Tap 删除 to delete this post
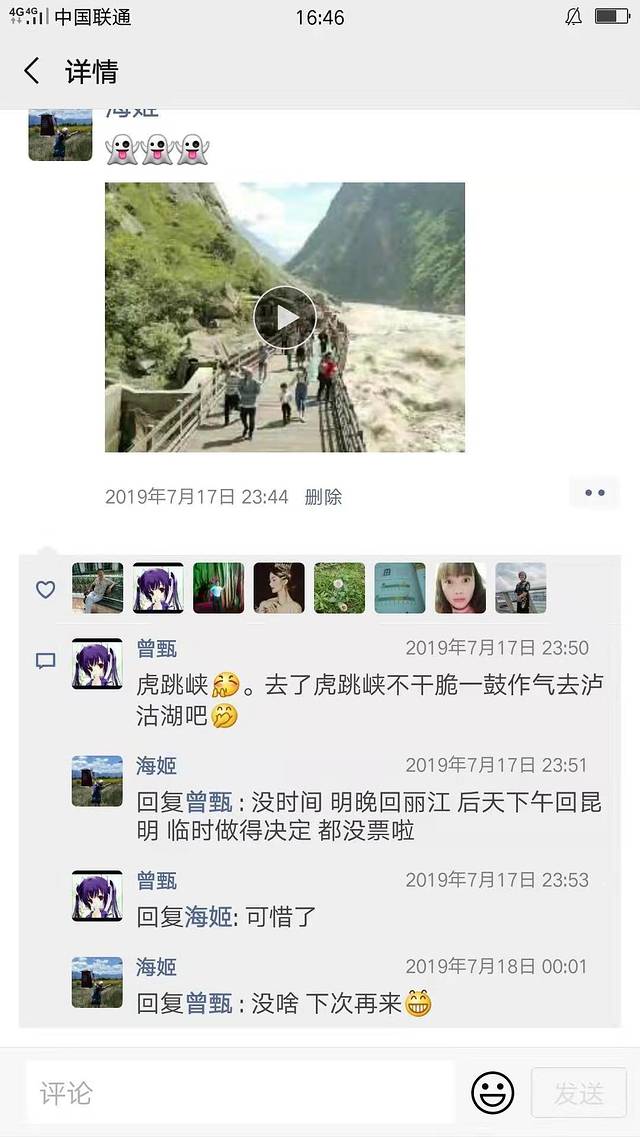The image size is (640, 1137). coord(323,497)
